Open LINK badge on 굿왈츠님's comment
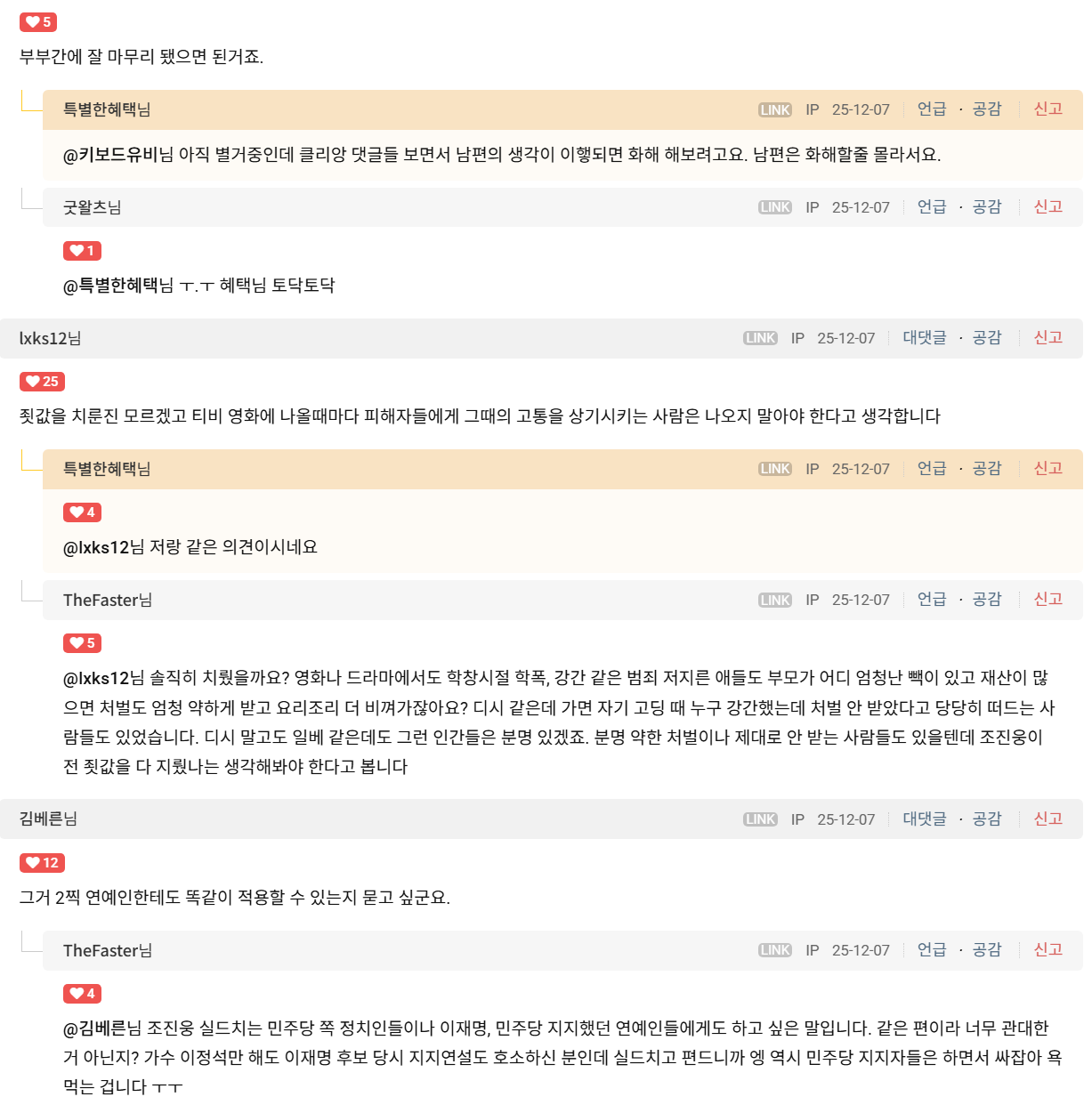Viewport: 1092px width, 1113px height. [x=774, y=207]
